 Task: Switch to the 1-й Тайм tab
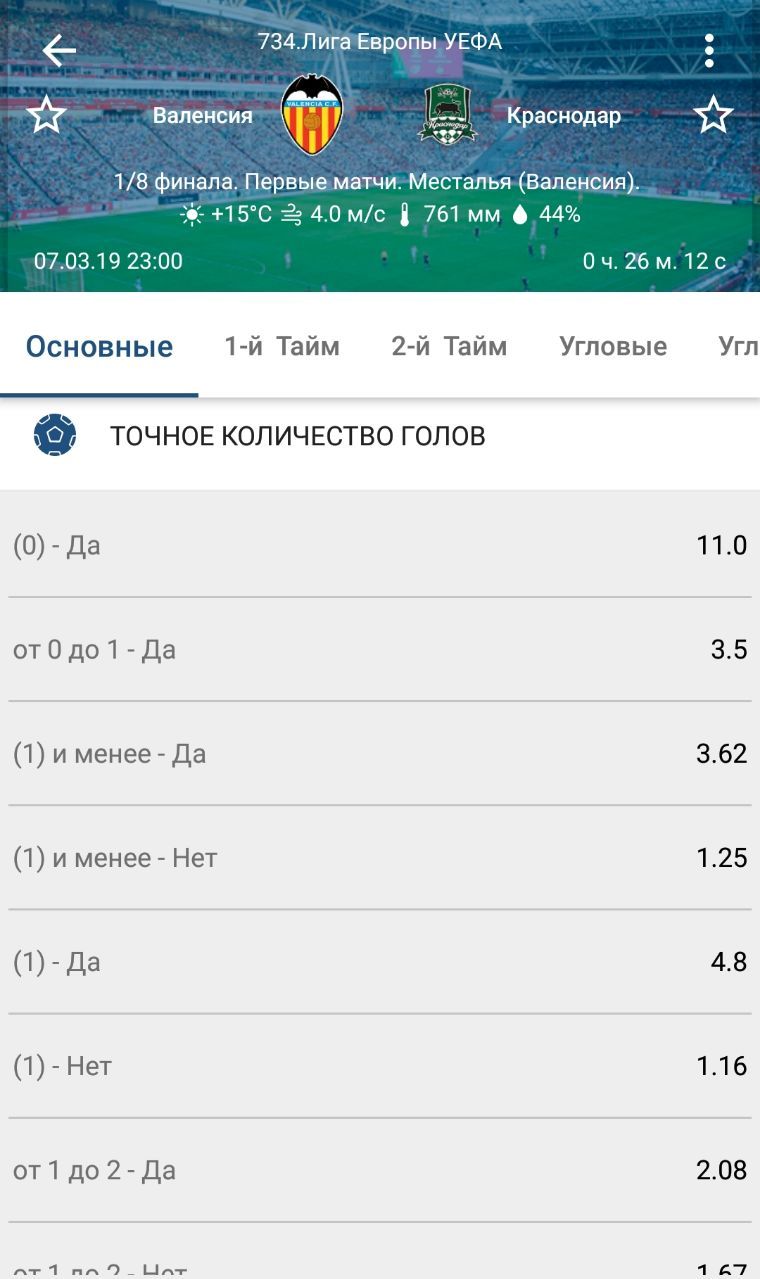pos(282,346)
